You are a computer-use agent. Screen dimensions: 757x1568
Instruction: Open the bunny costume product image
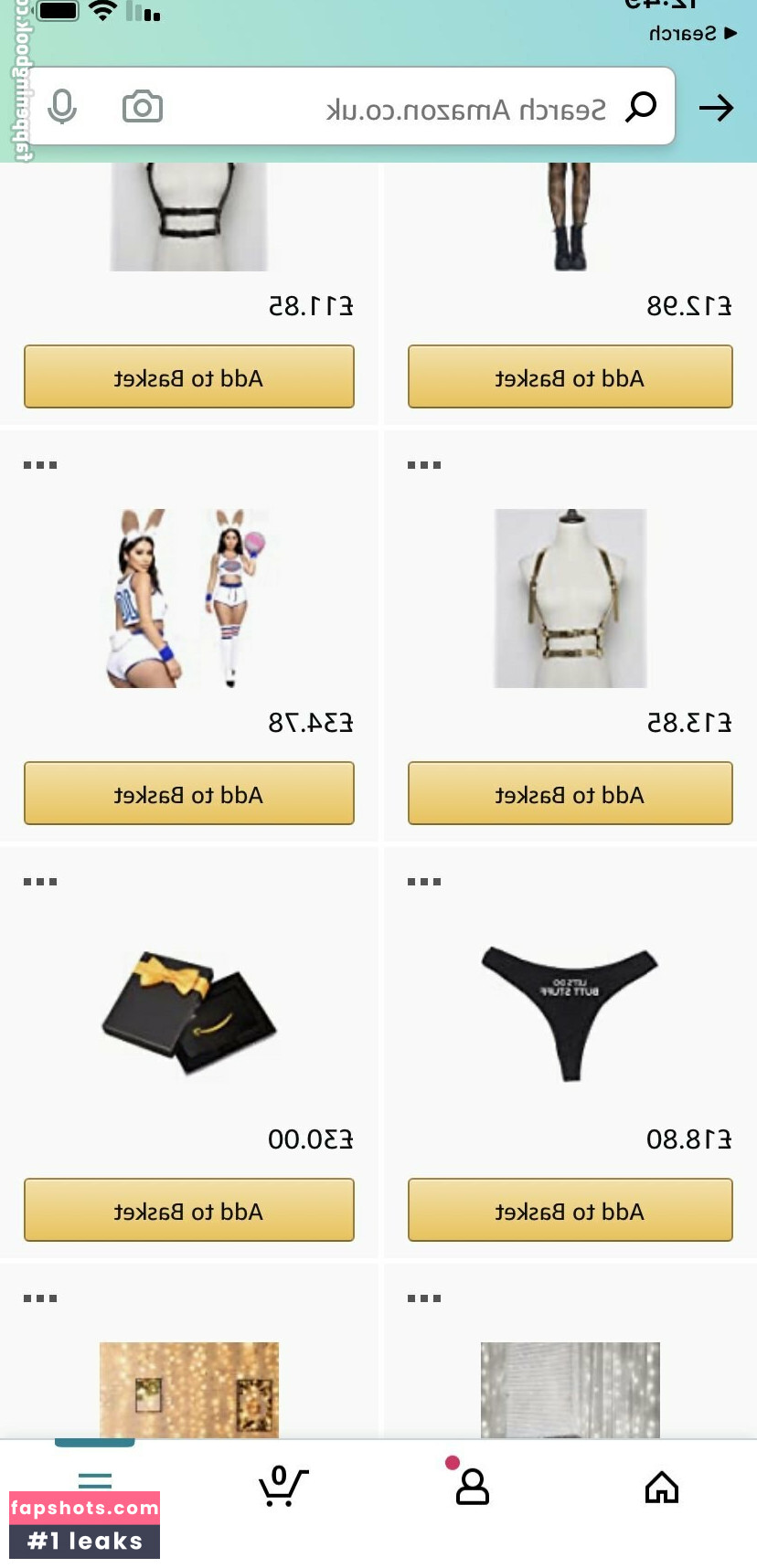[x=189, y=598]
